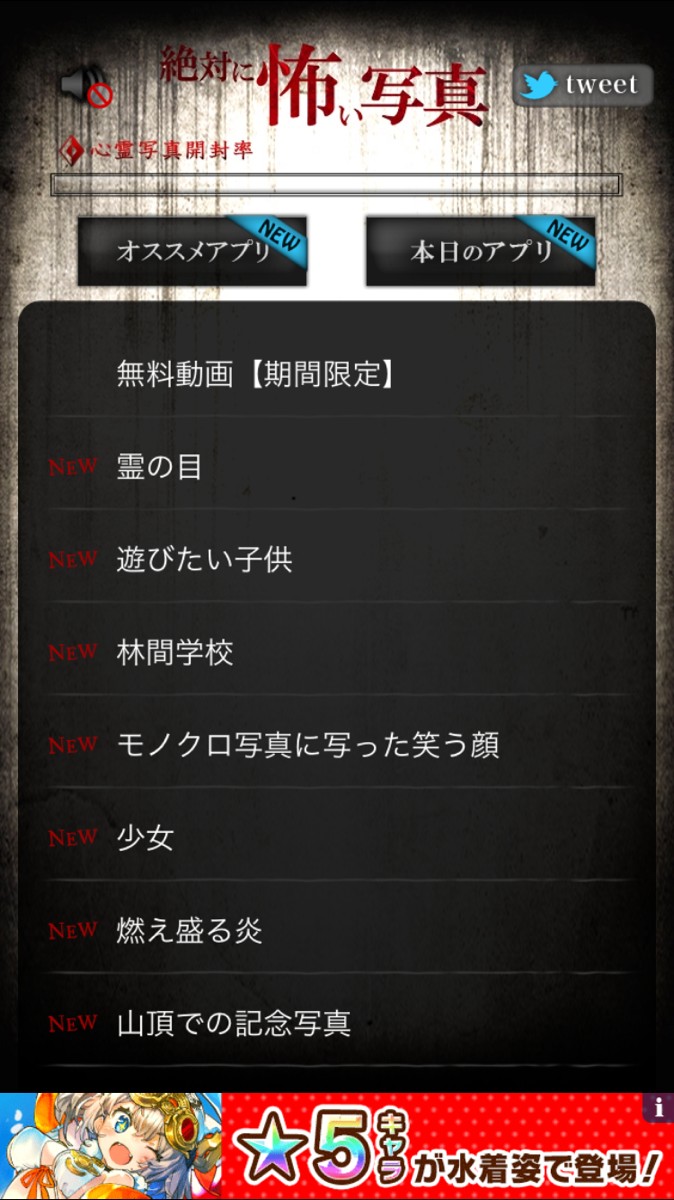The image size is (674, 1200).
Task: View モノクロ写真に写った笑う顔
Action: (337, 745)
